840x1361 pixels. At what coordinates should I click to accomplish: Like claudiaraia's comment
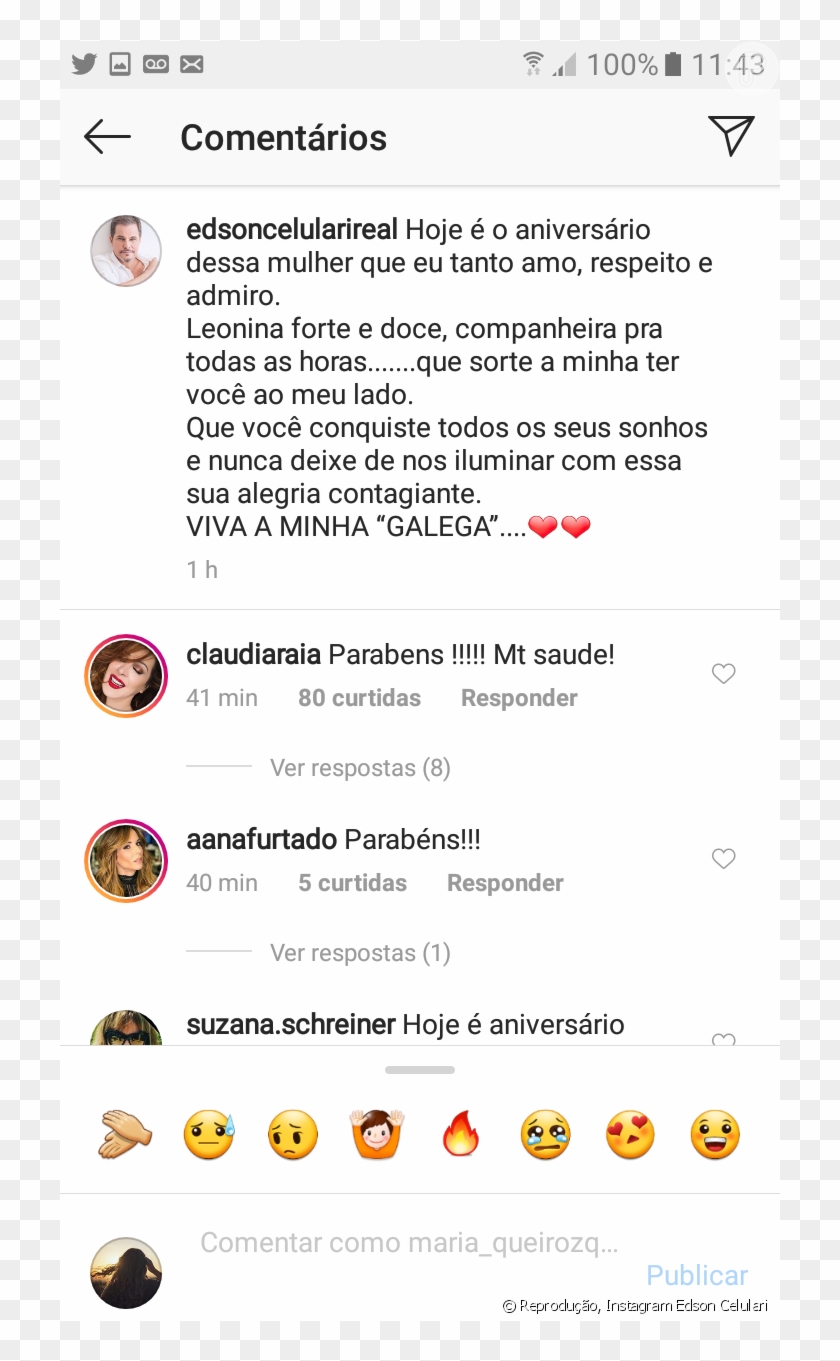pyautogui.click(x=723, y=674)
